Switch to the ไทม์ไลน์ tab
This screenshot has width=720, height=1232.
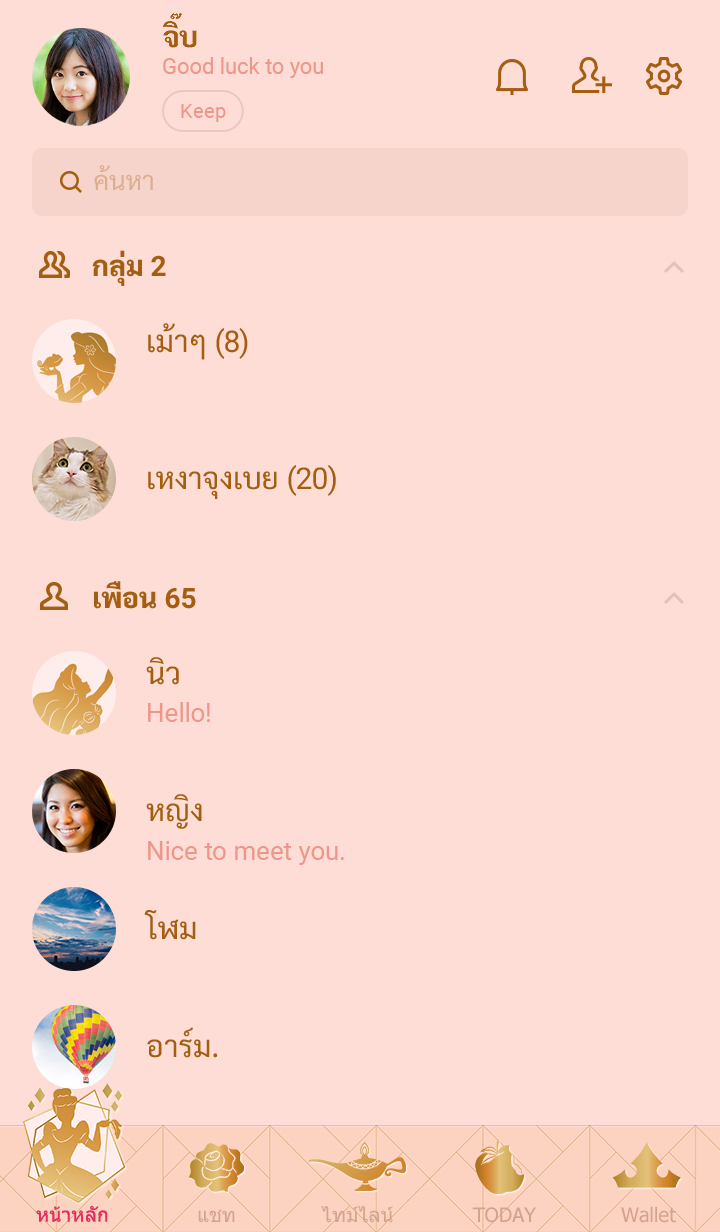click(357, 1180)
